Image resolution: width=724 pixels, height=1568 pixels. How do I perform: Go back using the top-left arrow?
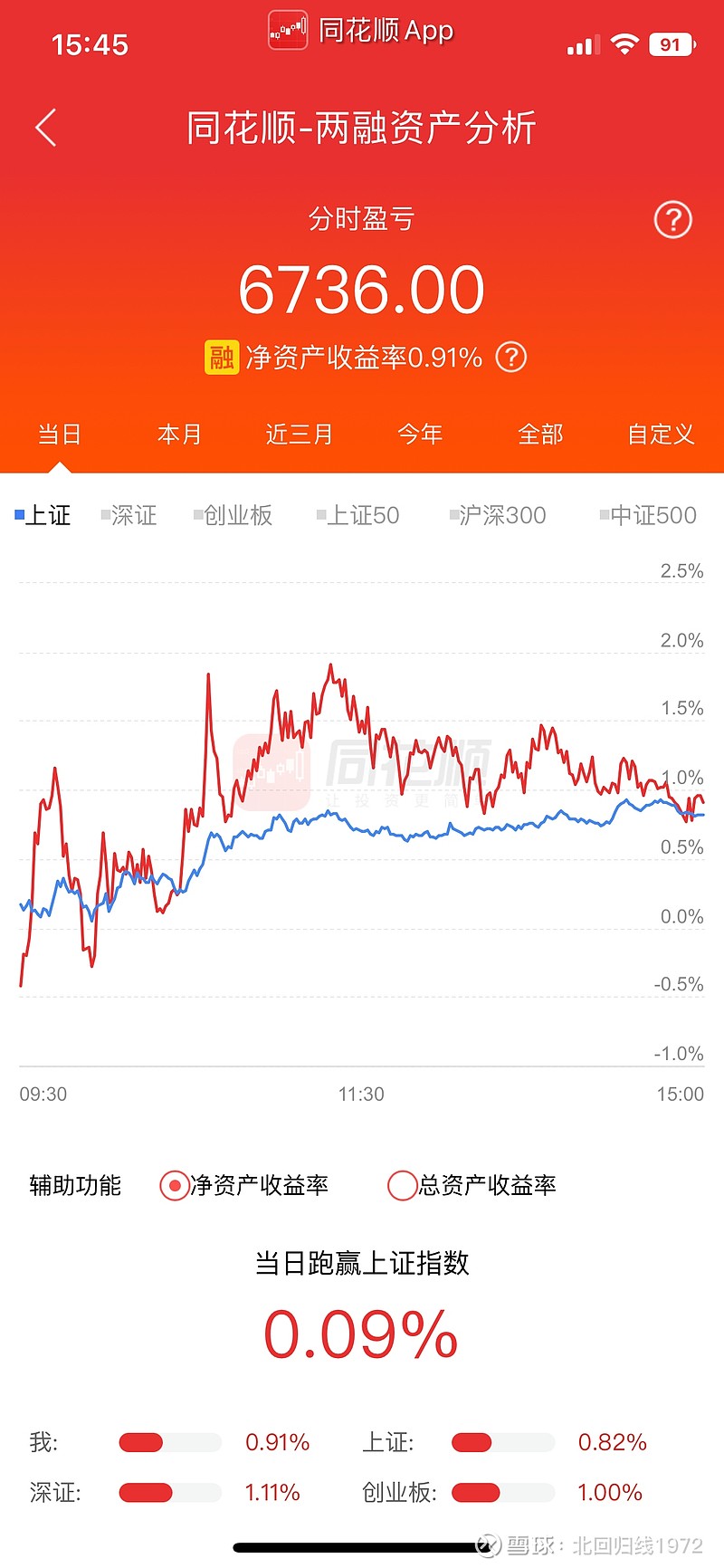click(46, 128)
